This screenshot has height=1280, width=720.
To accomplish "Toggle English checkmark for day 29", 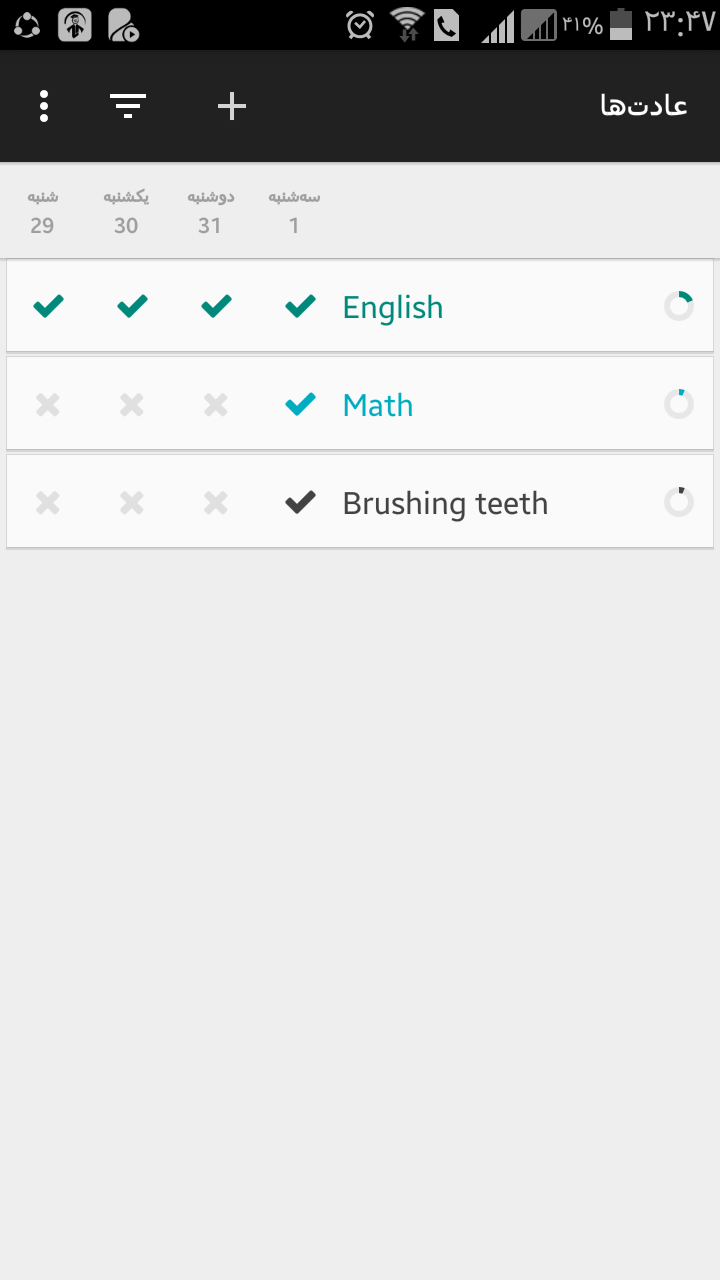I will [x=48, y=306].
